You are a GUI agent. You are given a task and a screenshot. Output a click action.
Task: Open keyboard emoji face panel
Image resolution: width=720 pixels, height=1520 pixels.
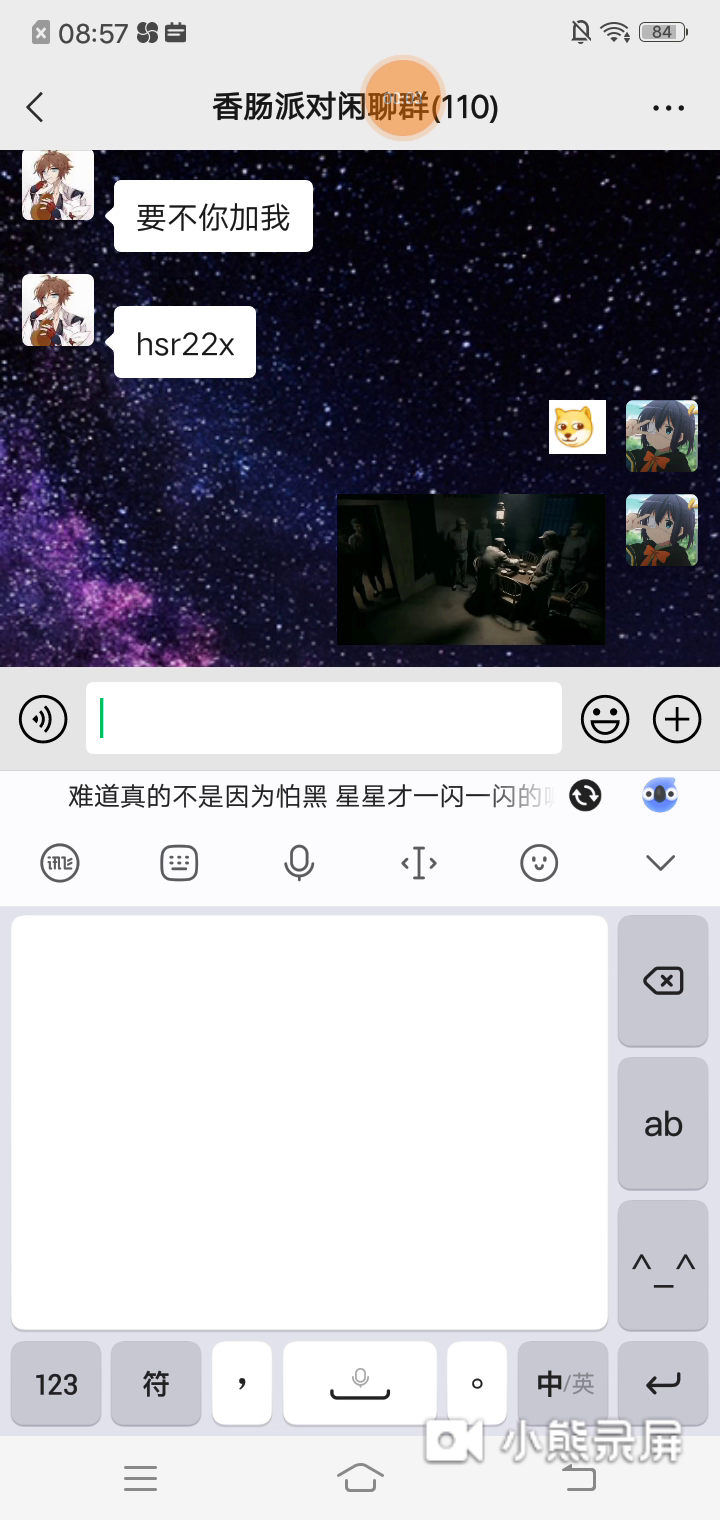[539, 862]
